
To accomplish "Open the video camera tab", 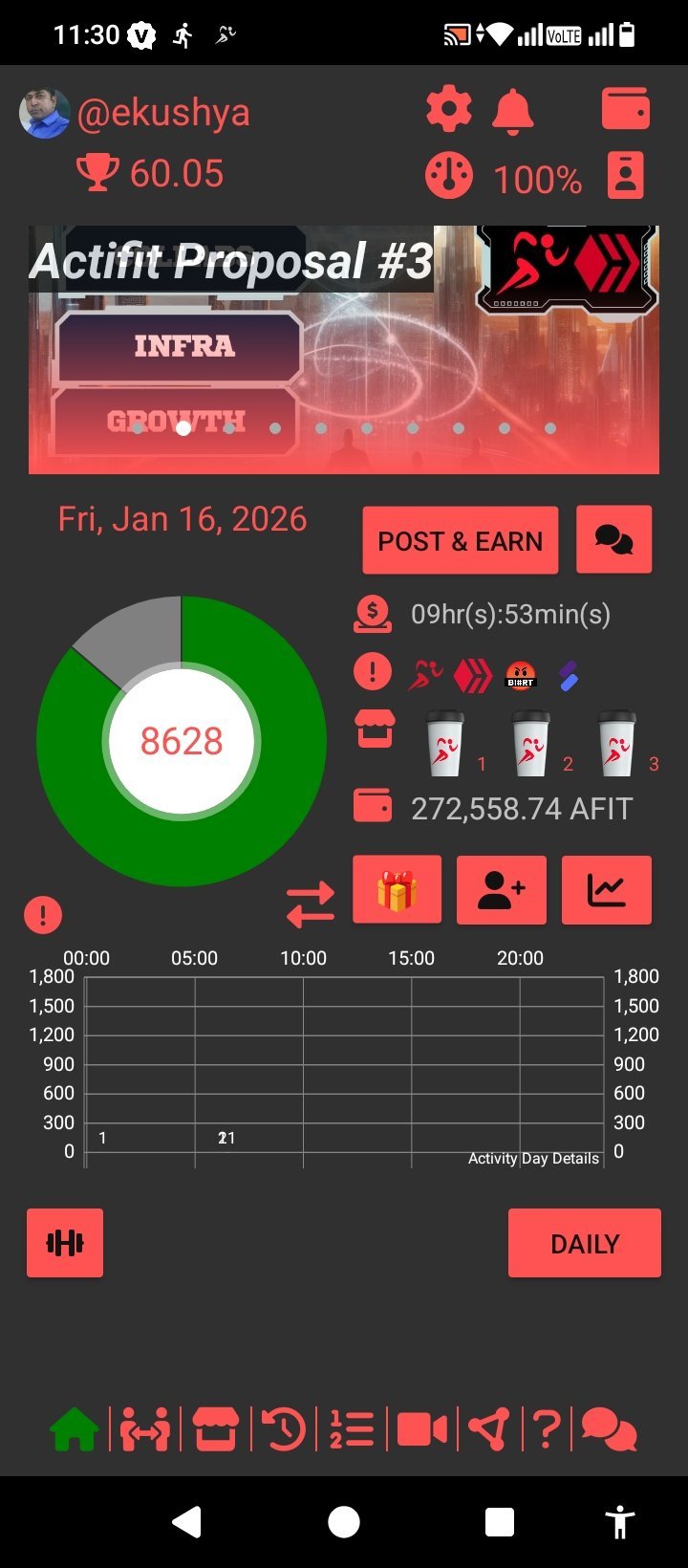I will click(x=421, y=1430).
